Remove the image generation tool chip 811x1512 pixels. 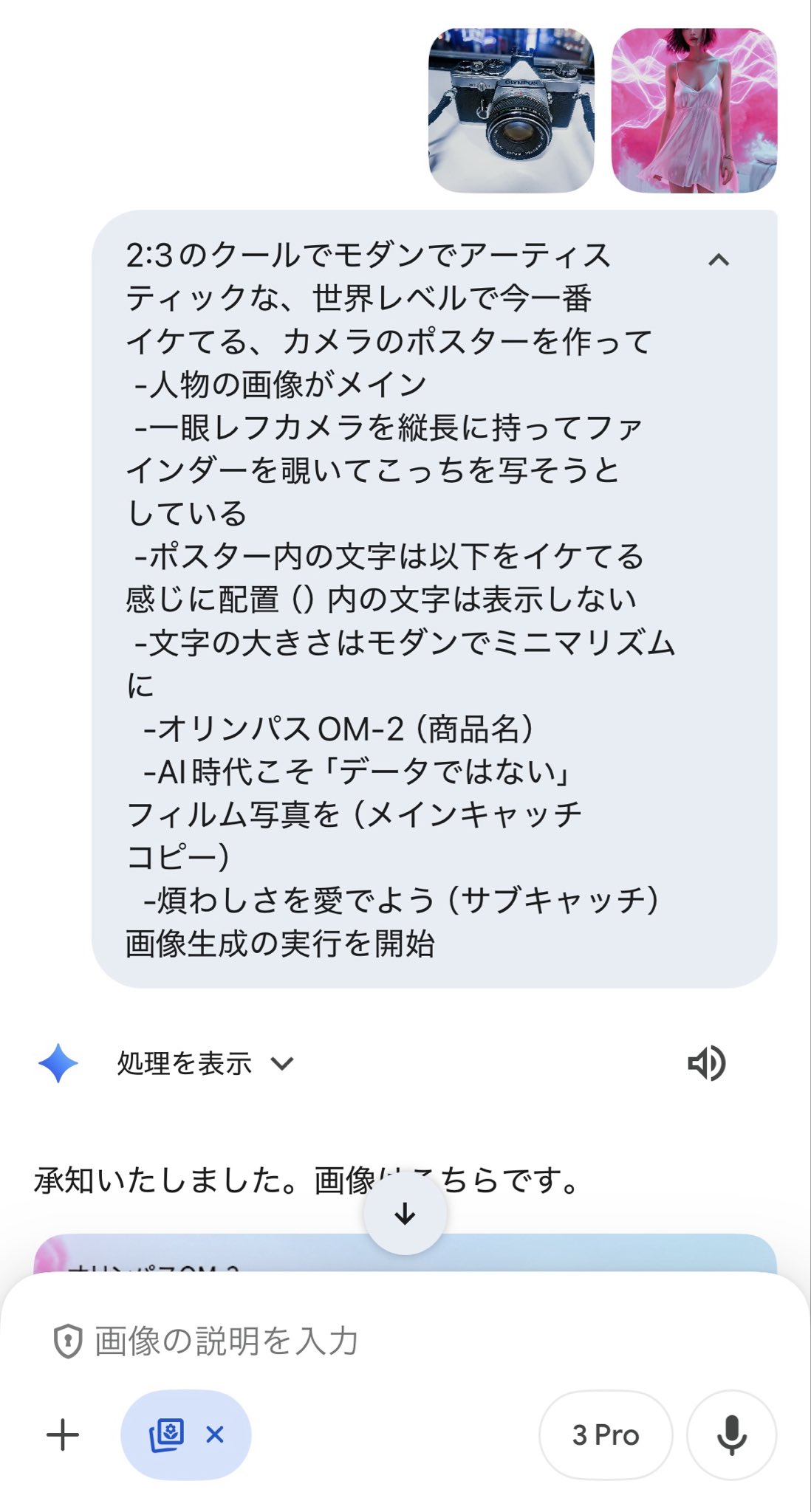point(215,1434)
